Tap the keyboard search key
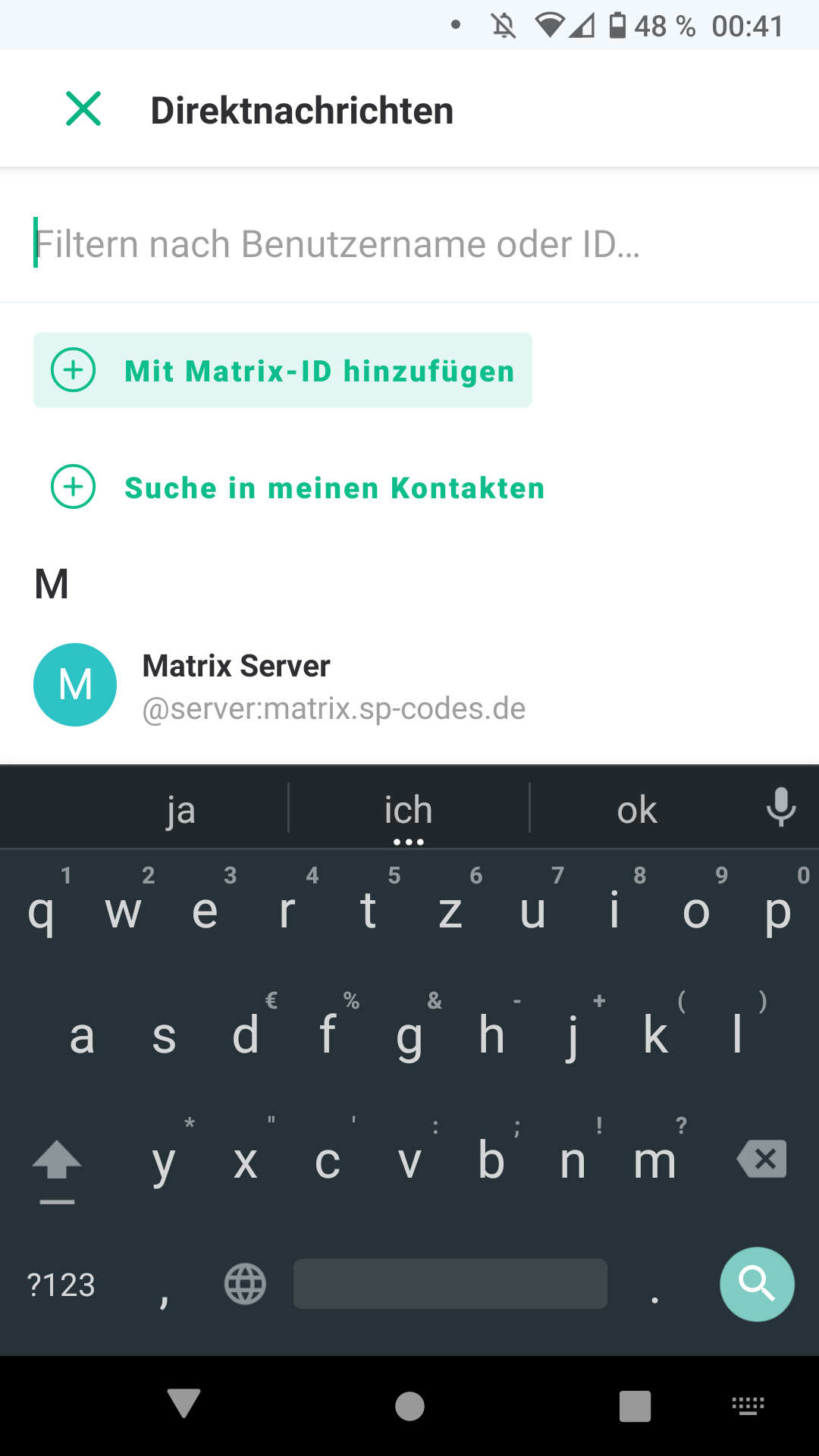Screen dimensions: 819x1456 (x=757, y=1285)
